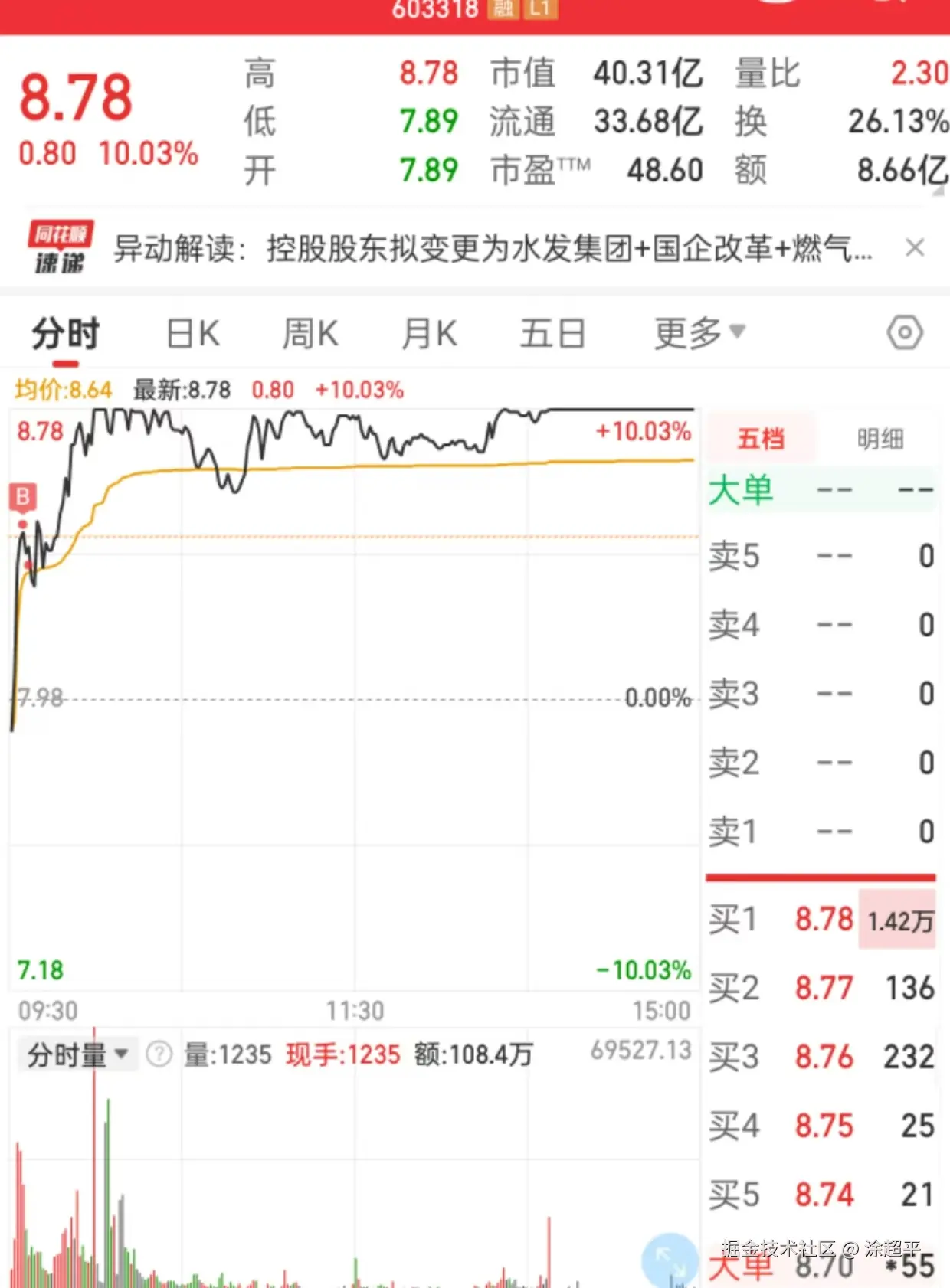Tap the orange average price line label 均价:8.64
Screen dimensions: 950x1288
tap(60, 389)
